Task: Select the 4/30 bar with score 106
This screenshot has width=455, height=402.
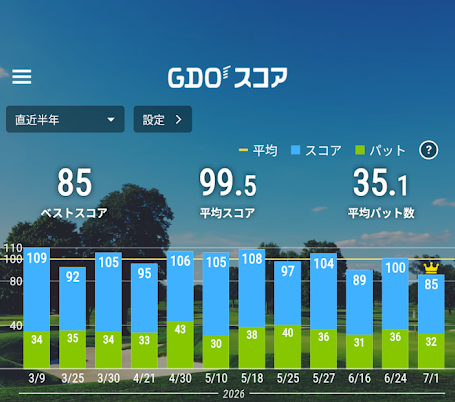Action: pyautogui.click(x=180, y=310)
